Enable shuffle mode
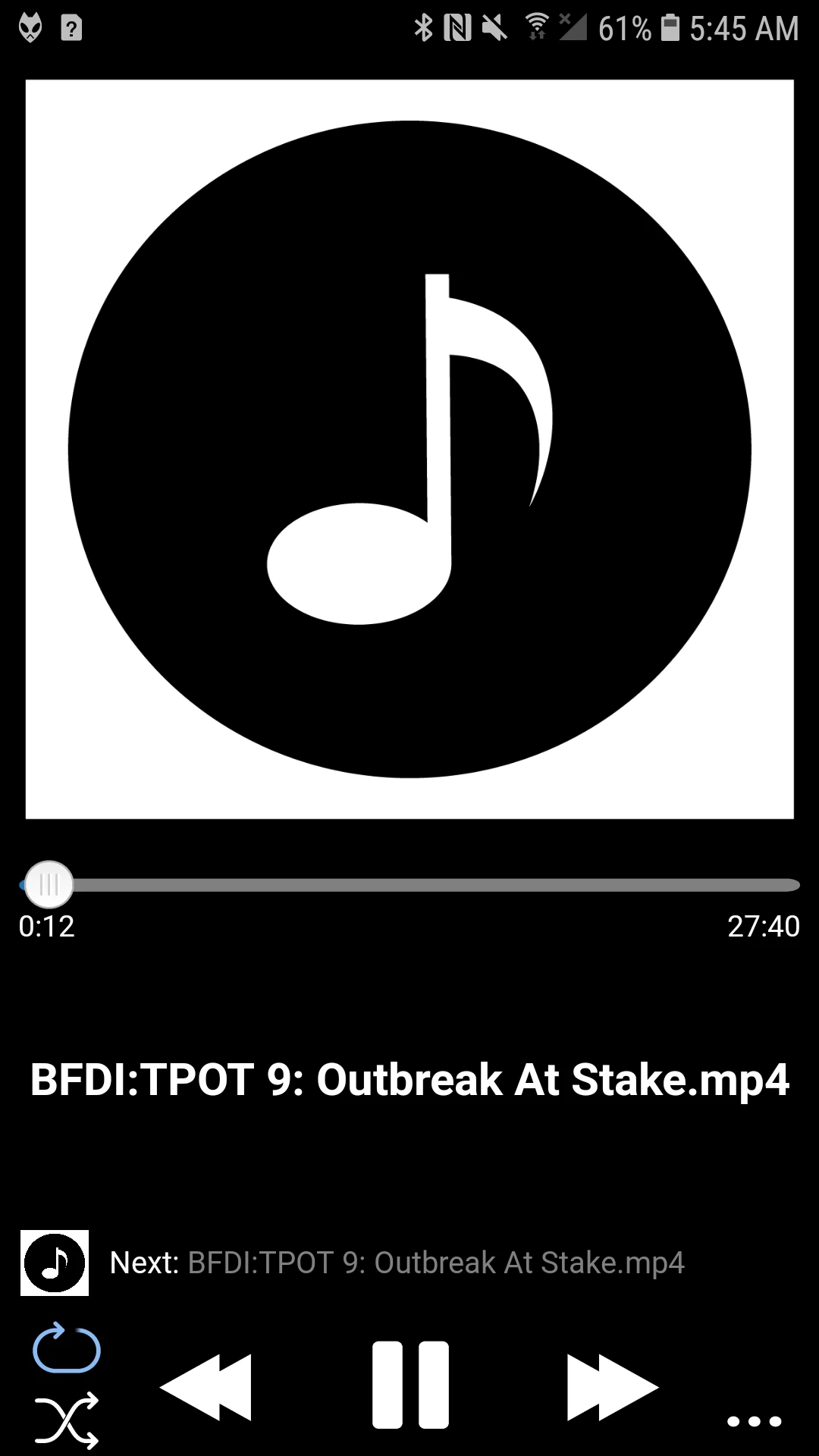 pyautogui.click(x=67, y=1421)
